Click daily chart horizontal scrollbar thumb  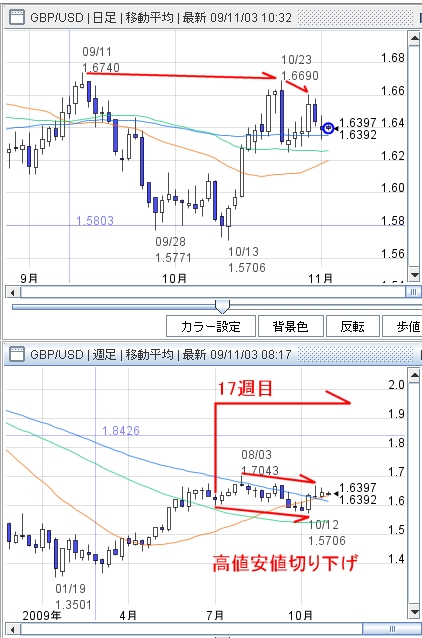tap(413, 292)
